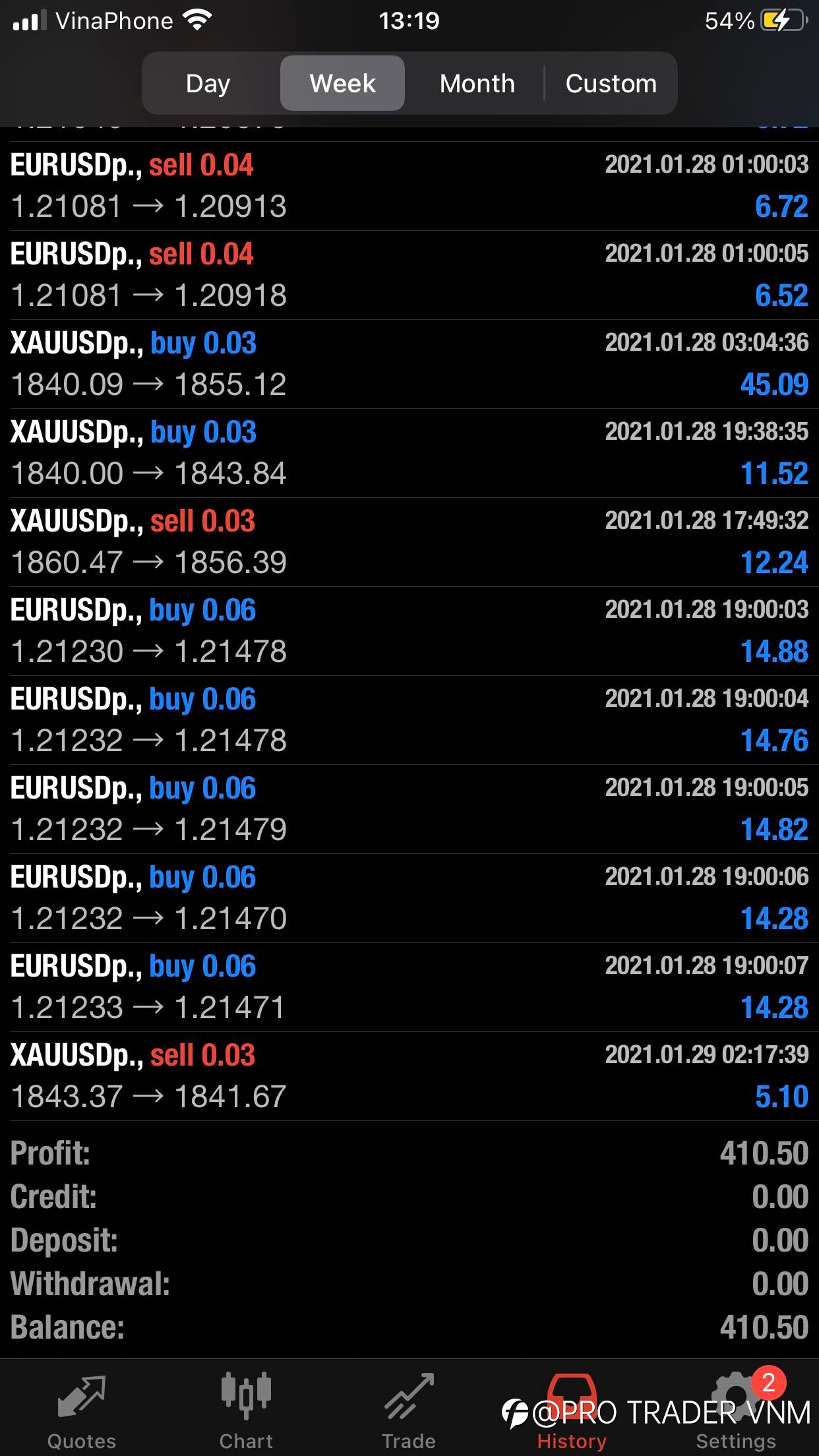
Task: Open the EURUSDp buy deal with 14.88 profit
Action: (409, 631)
